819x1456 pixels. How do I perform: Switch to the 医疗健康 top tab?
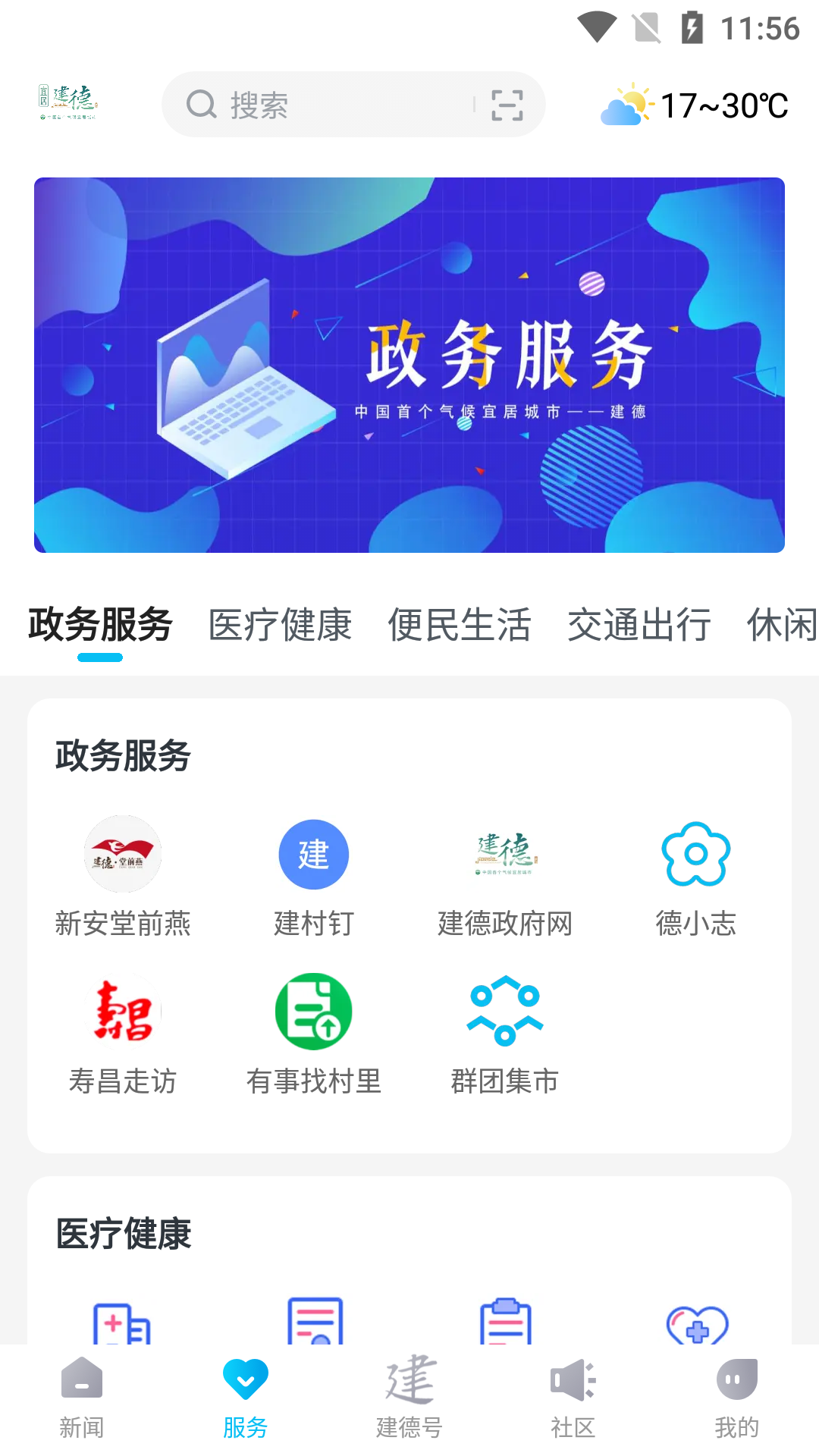[x=280, y=625]
